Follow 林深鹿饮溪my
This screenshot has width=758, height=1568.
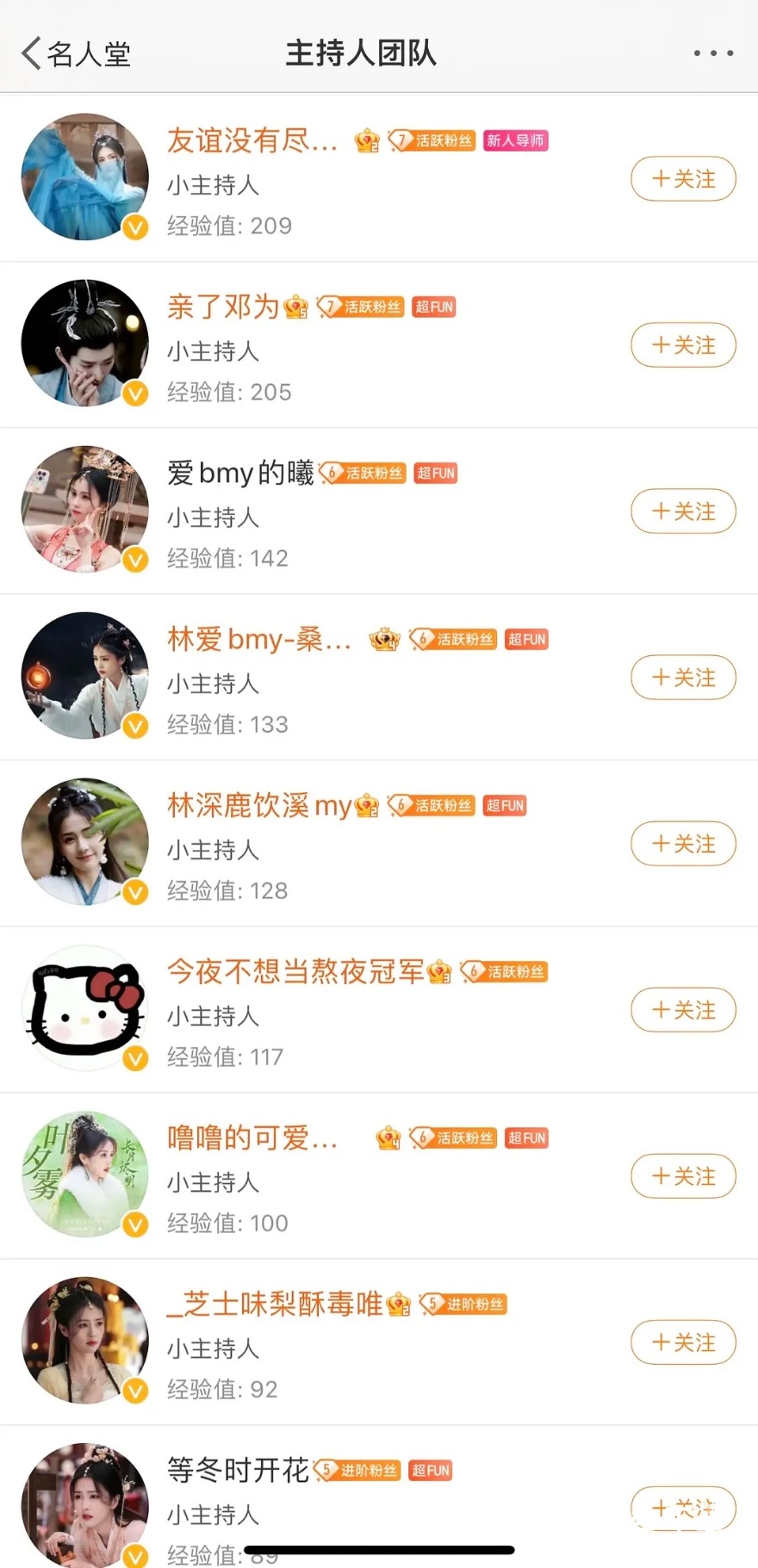[683, 844]
